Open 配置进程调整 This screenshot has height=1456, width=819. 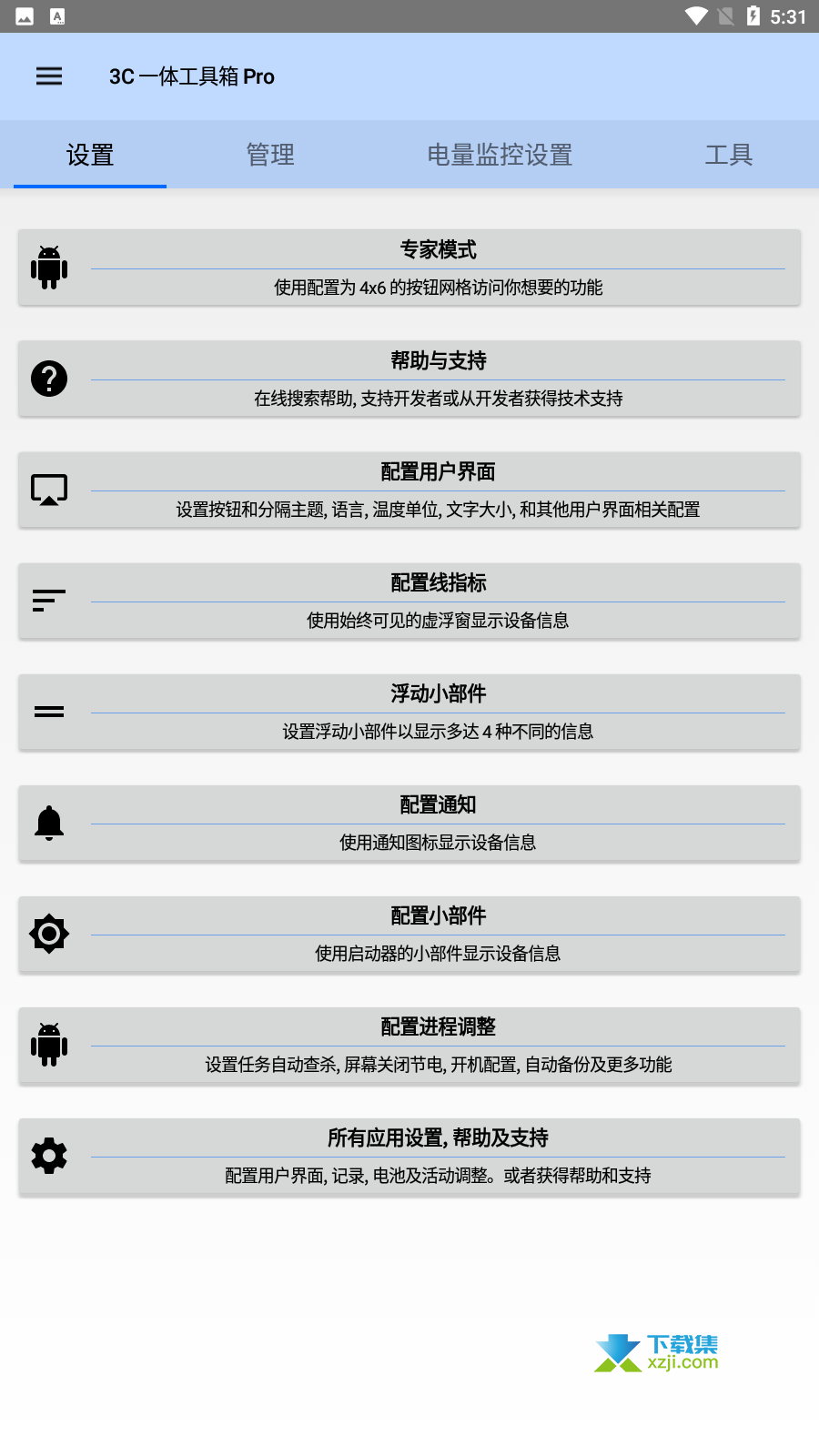point(409,1045)
